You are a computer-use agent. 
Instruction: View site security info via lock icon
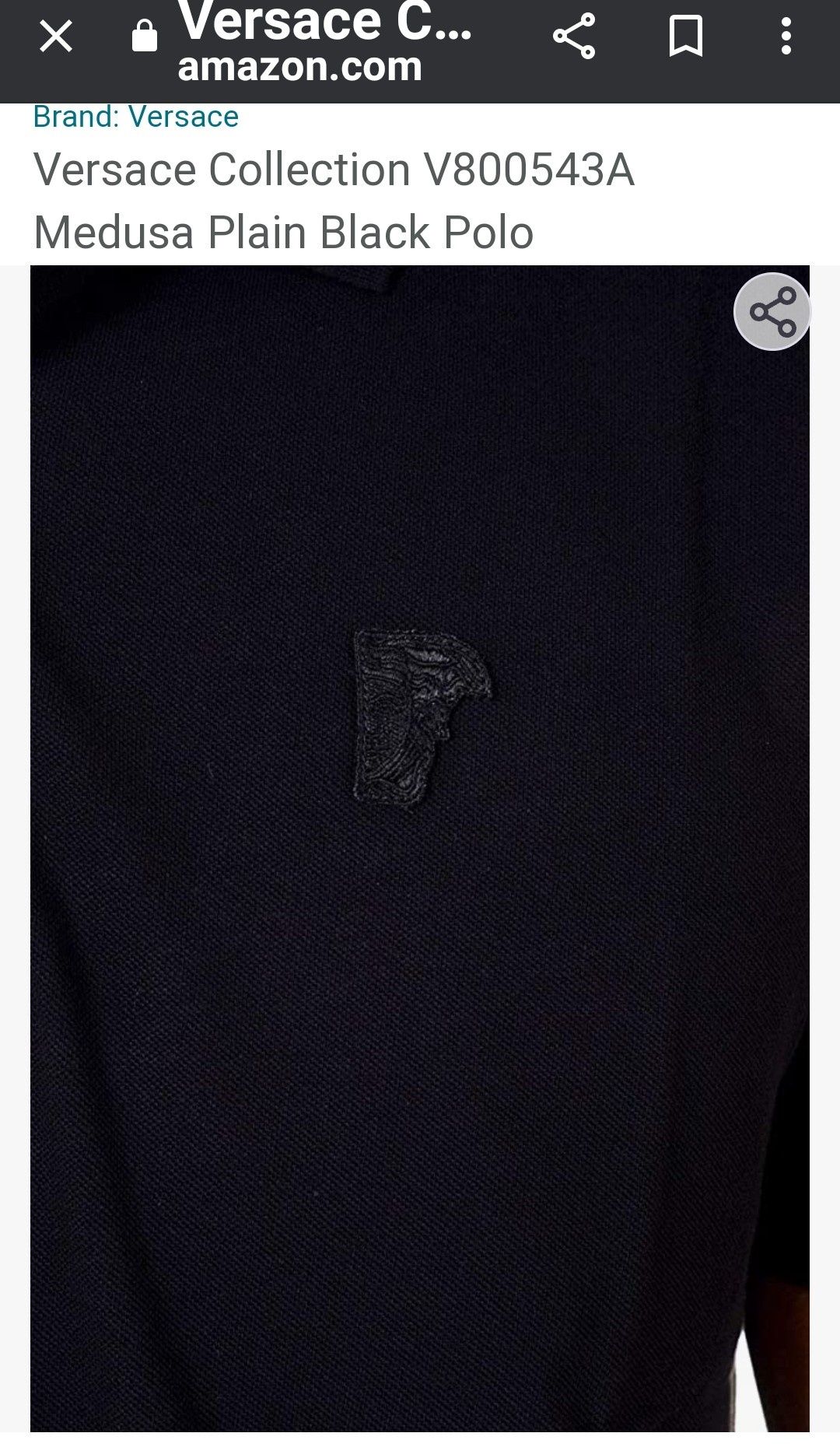click(x=145, y=37)
